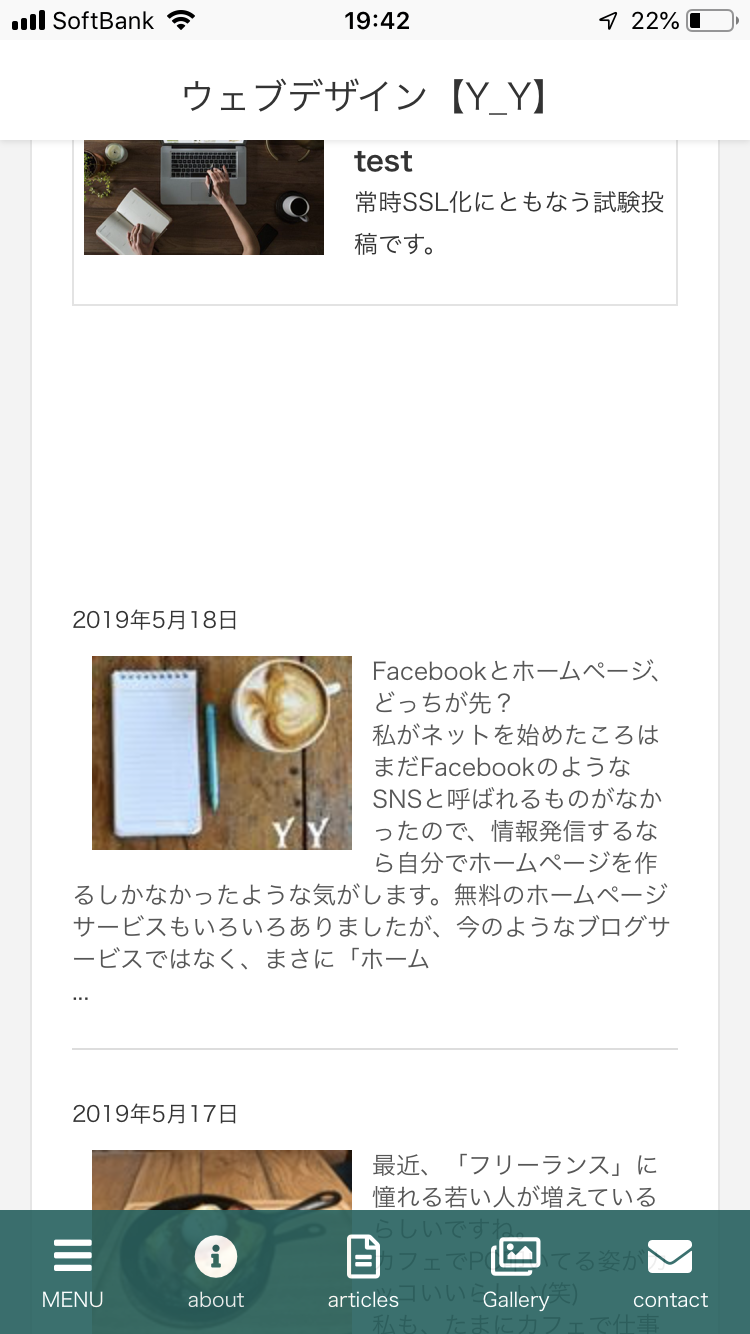Go to the about page
This screenshot has height=1334, width=750.
(216, 1272)
